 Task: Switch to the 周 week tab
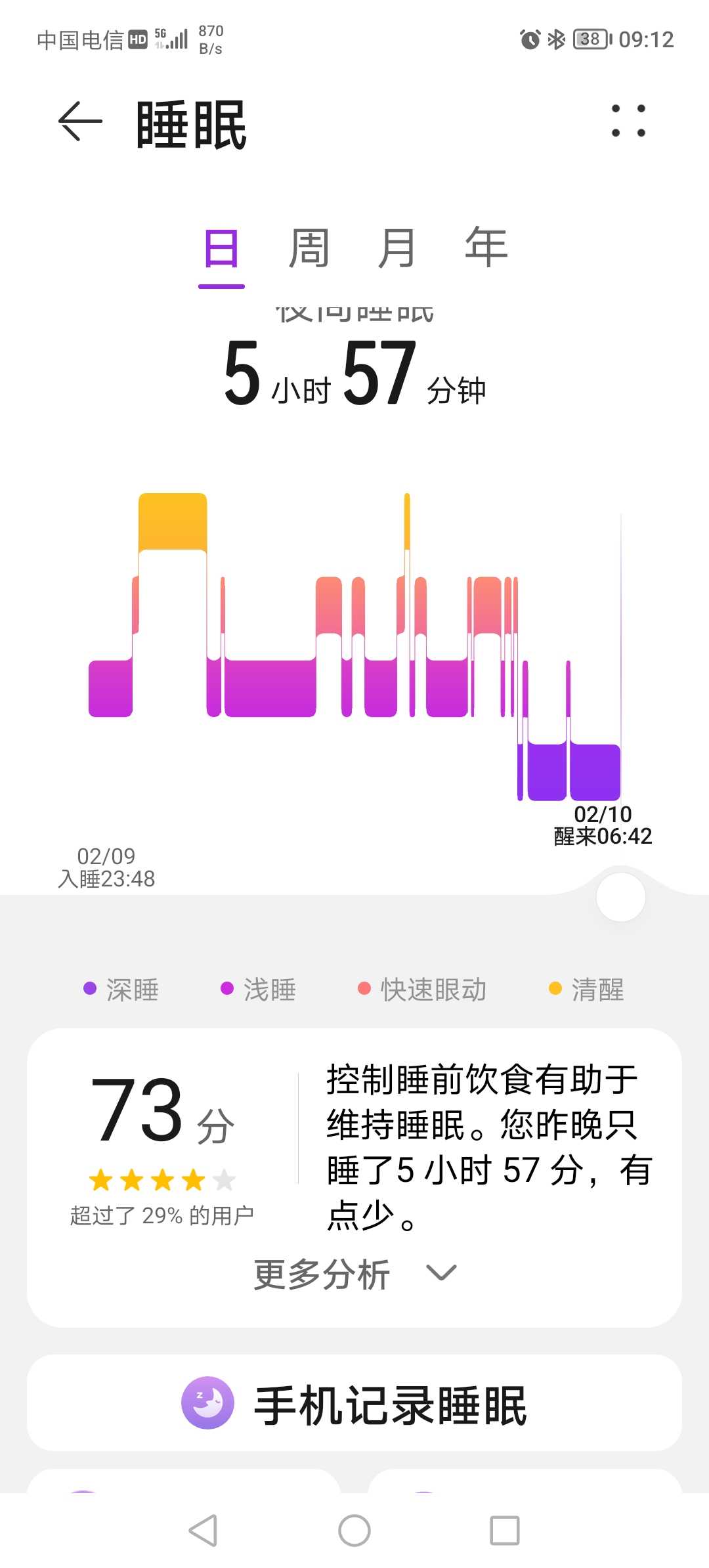[309, 249]
